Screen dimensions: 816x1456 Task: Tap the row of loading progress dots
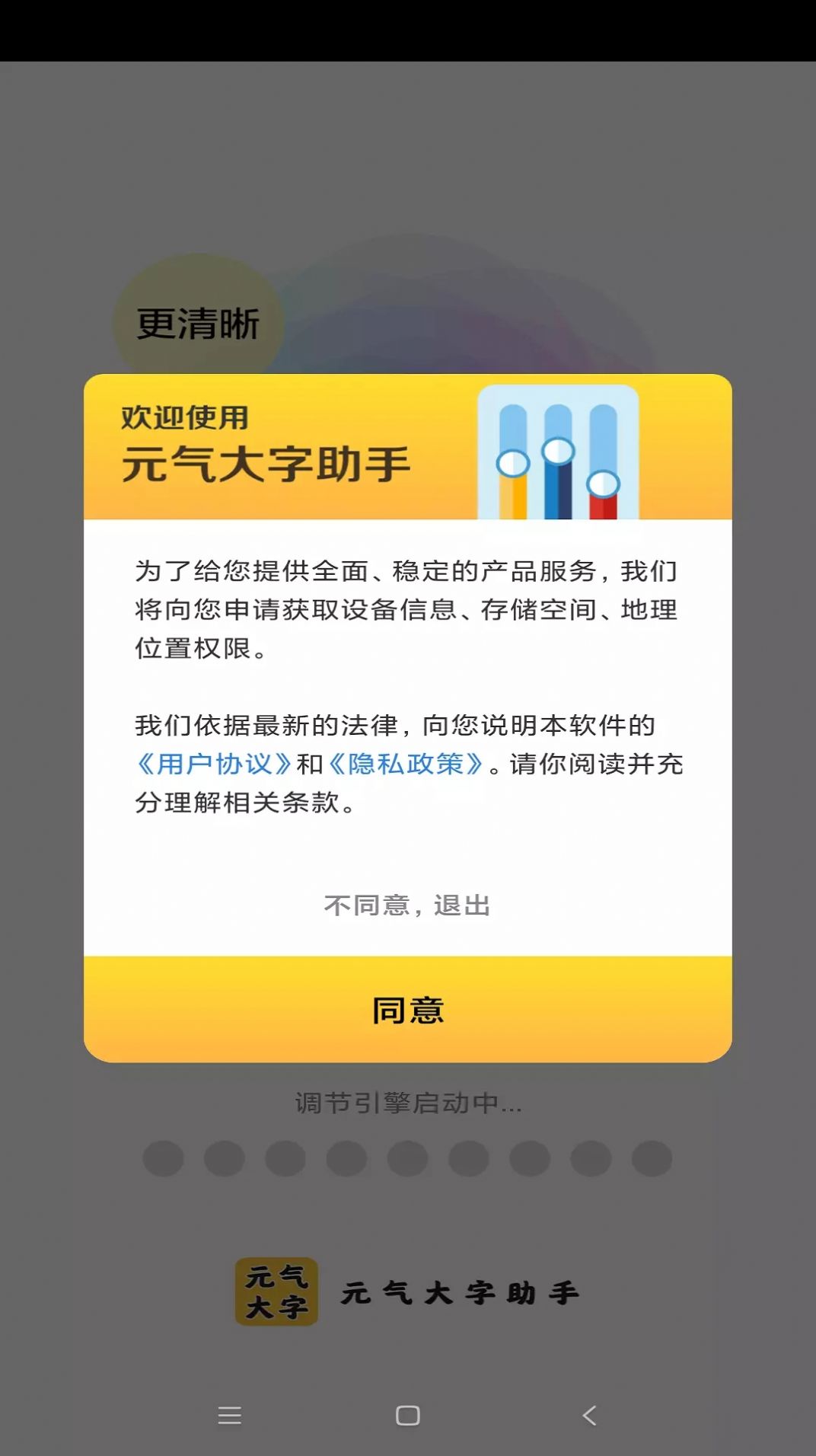tap(407, 1159)
